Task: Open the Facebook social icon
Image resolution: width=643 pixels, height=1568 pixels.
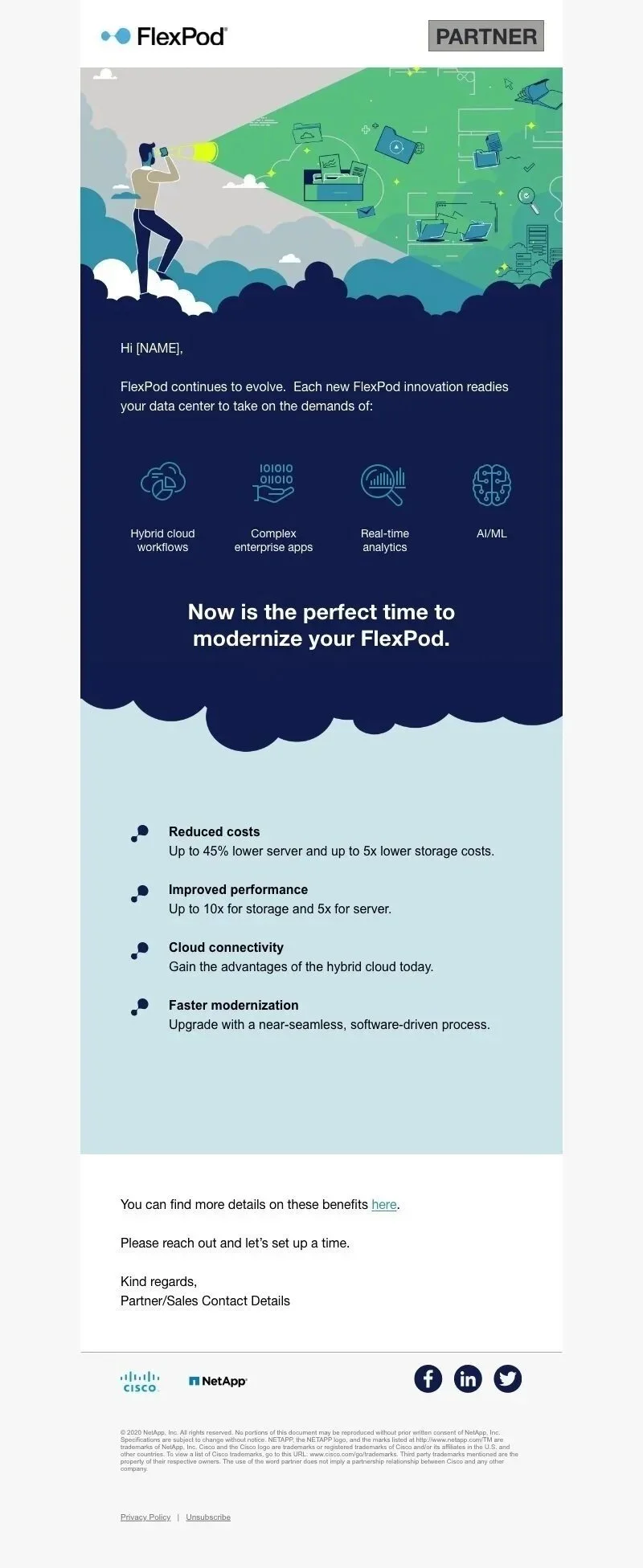Action: (428, 1379)
